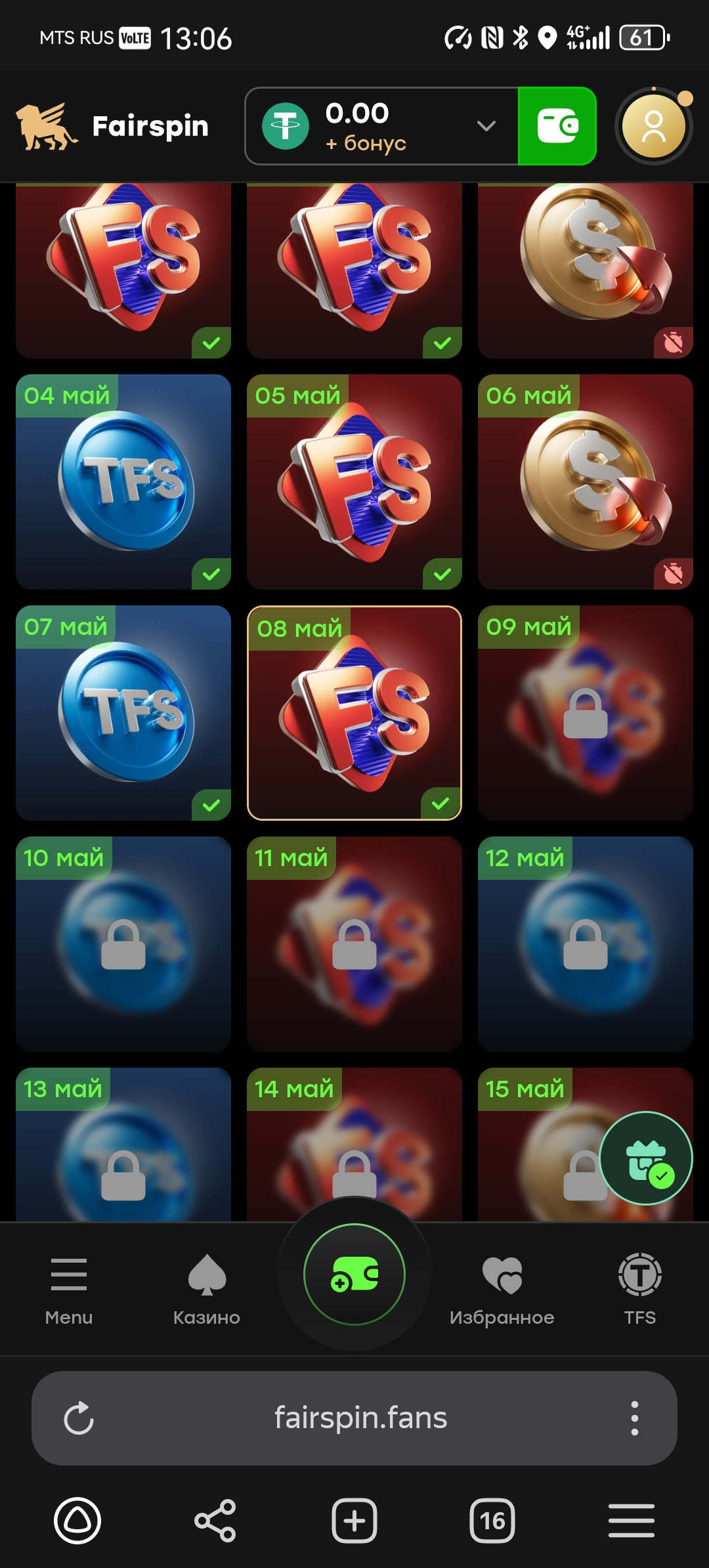Open the central green wallet button

point(354,1274)
